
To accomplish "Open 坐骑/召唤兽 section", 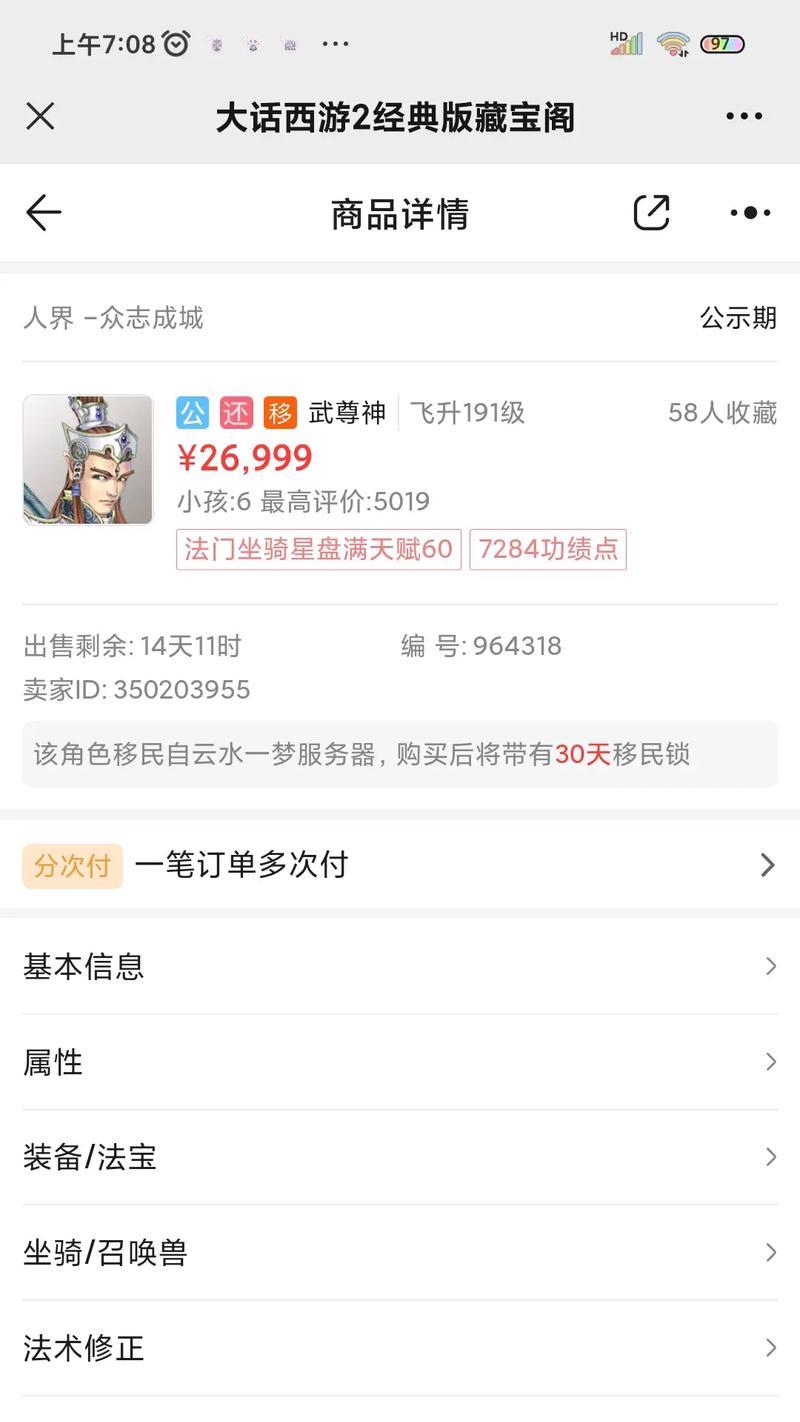I will click(400, 1252).
